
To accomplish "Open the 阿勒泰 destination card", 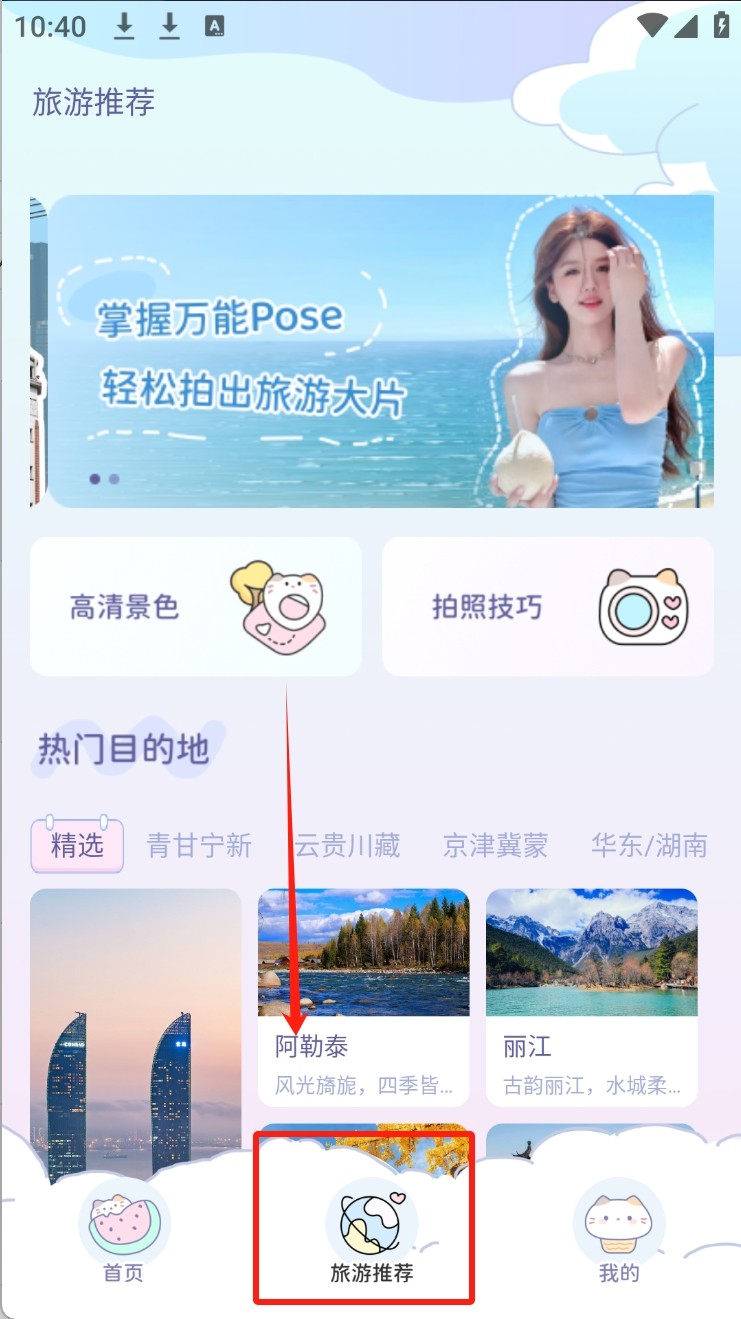I will (x=363, y=996).
